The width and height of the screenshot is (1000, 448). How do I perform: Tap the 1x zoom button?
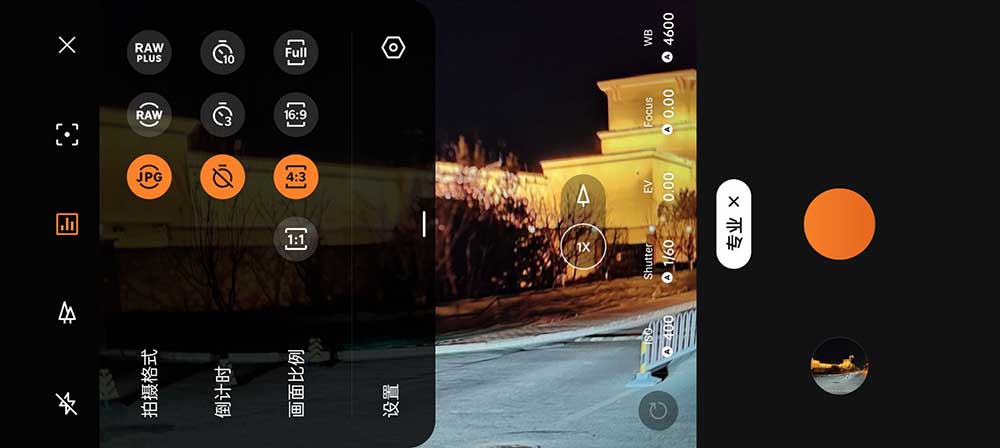click(583, 247)
